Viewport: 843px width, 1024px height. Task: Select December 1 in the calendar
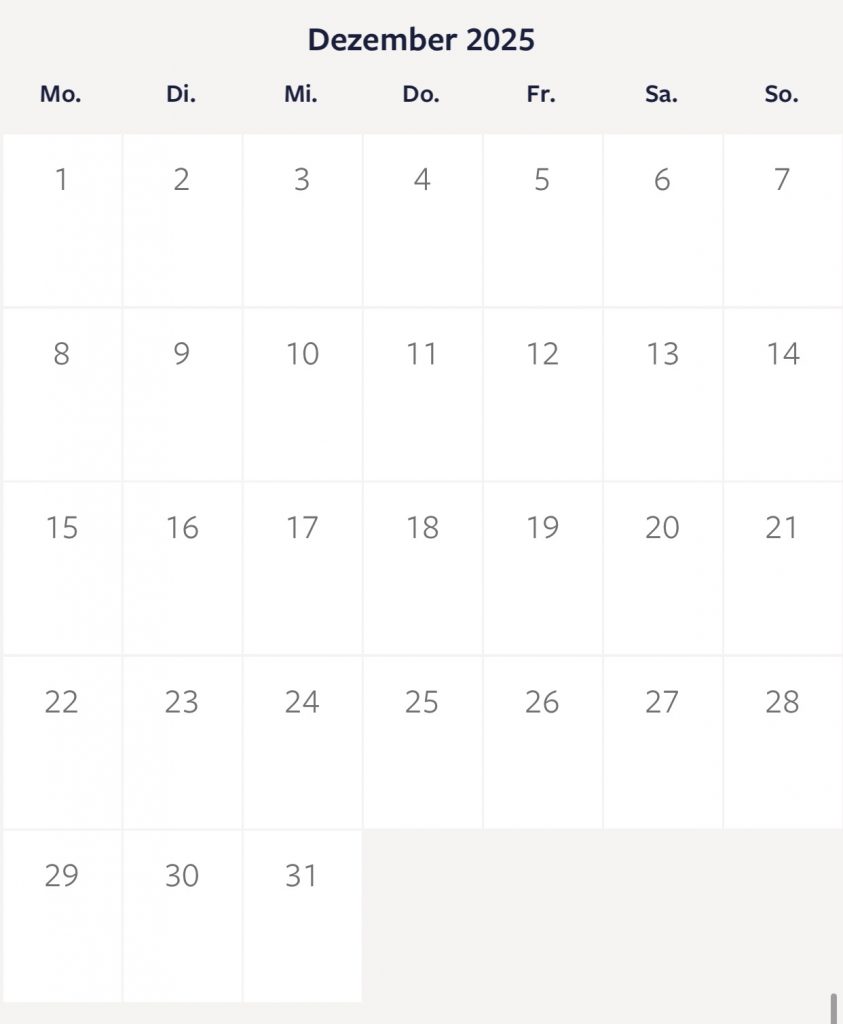(62, 220)
